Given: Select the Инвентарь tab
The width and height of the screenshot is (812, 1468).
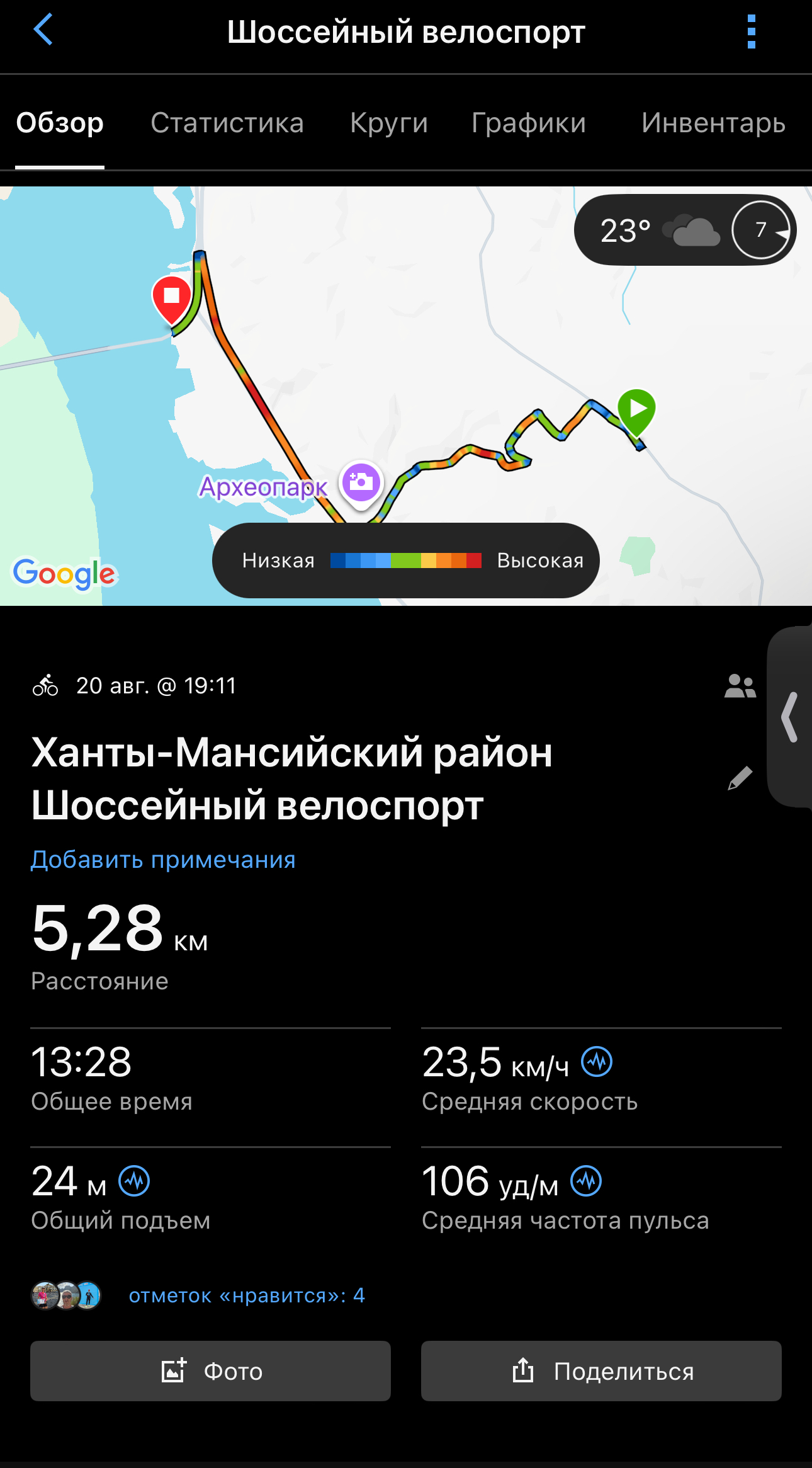Looking at the screenshot, I should pos(713,123).
